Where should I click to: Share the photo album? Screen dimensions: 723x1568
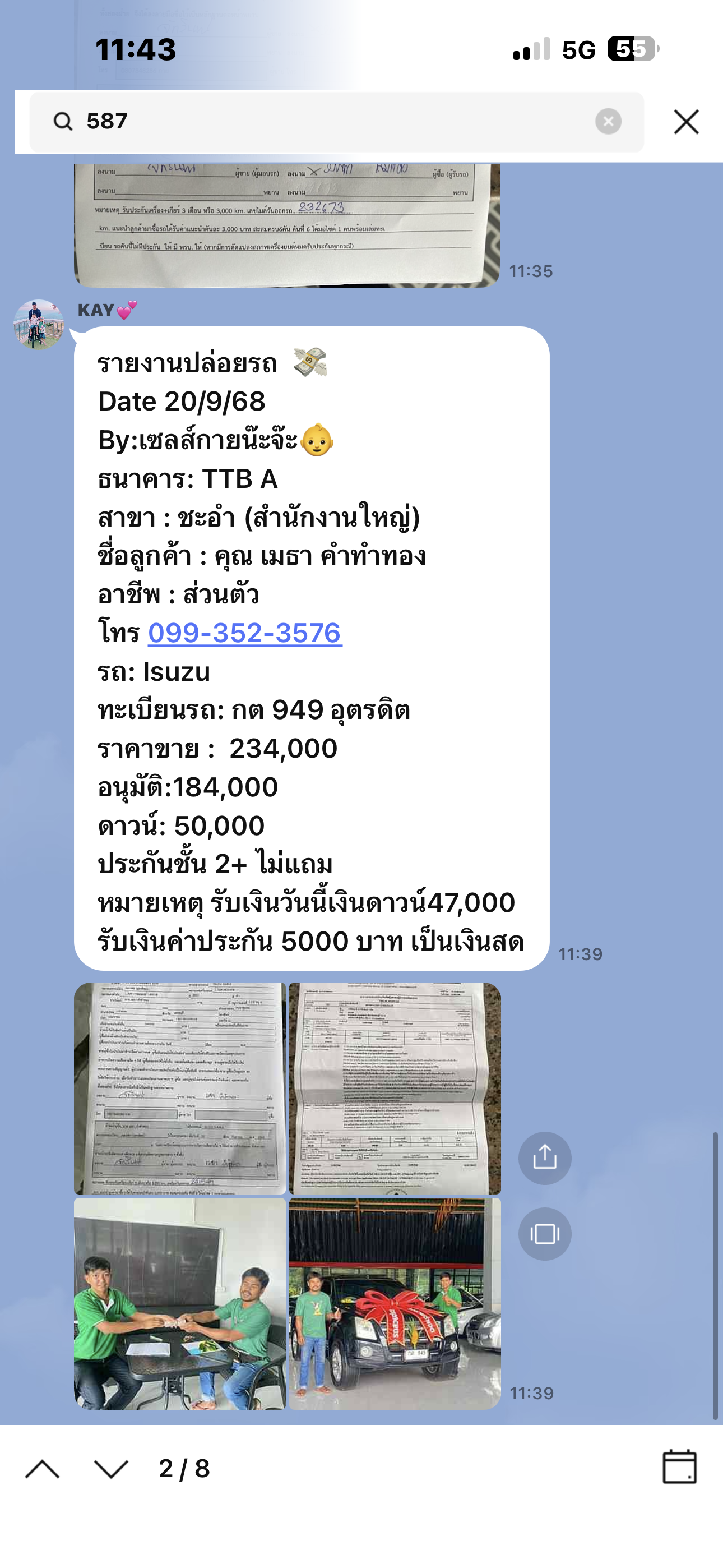[x=544, y=1157]
